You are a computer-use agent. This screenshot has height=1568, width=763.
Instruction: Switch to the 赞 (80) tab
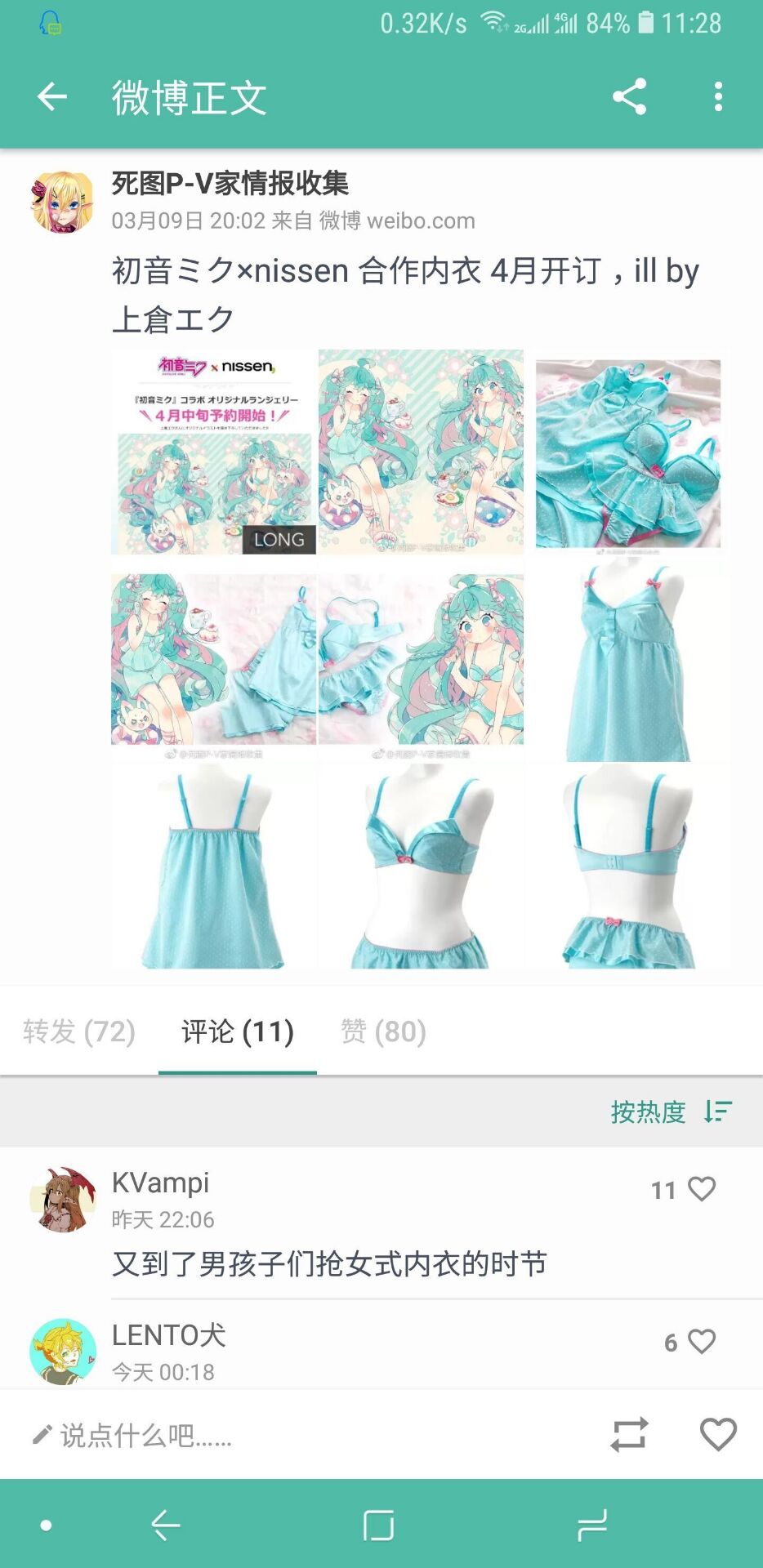tap(383, 1031)
